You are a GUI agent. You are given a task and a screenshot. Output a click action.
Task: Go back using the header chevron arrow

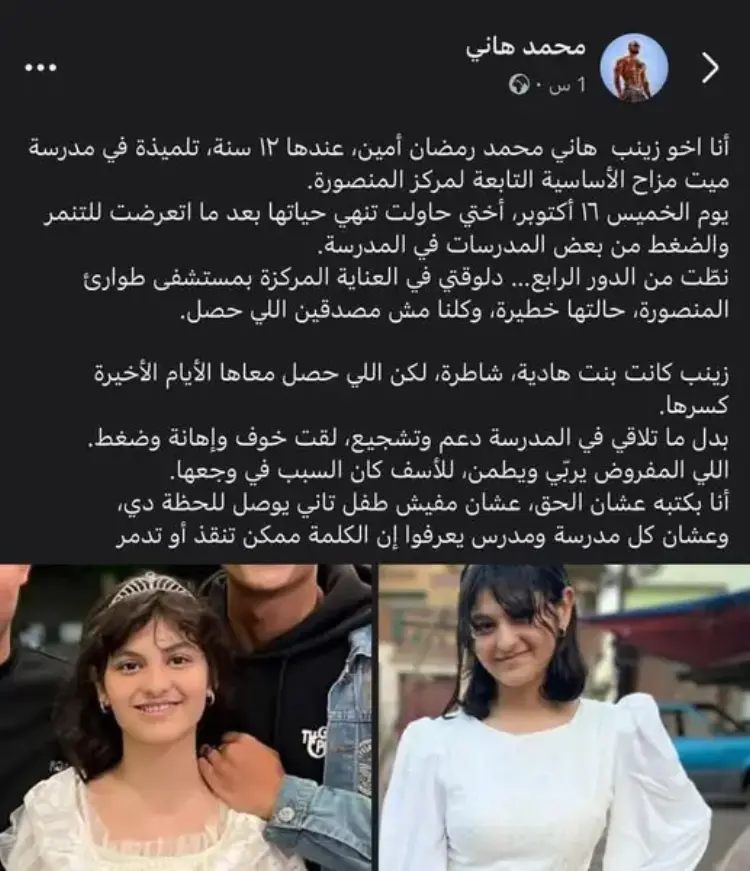tap(710, 67)
